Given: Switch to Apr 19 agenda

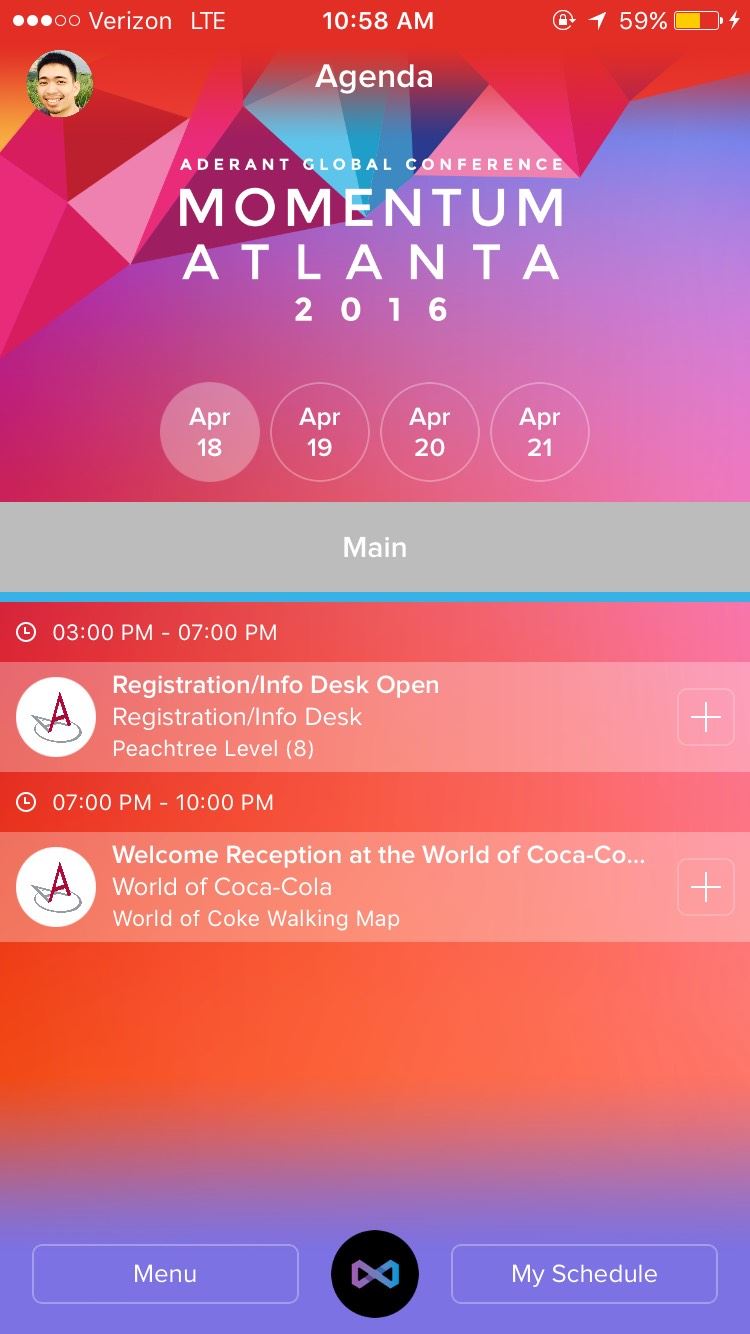Looking at the screenshot, I should click(x=320, y=432).
